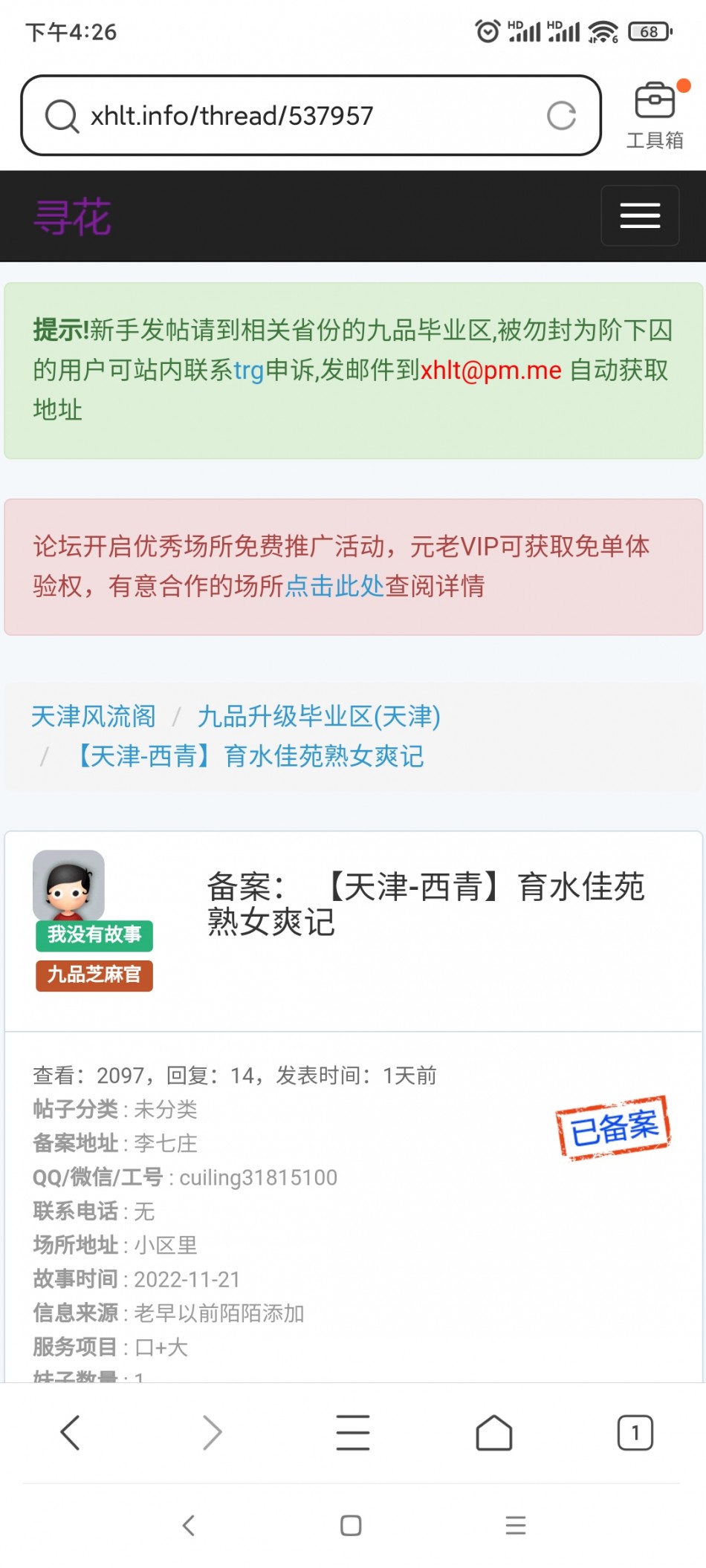
Task: Open the 育水佳苑熟女爽记 breadcrumb link
Action: pyautogui.click(x=250, y=756)
